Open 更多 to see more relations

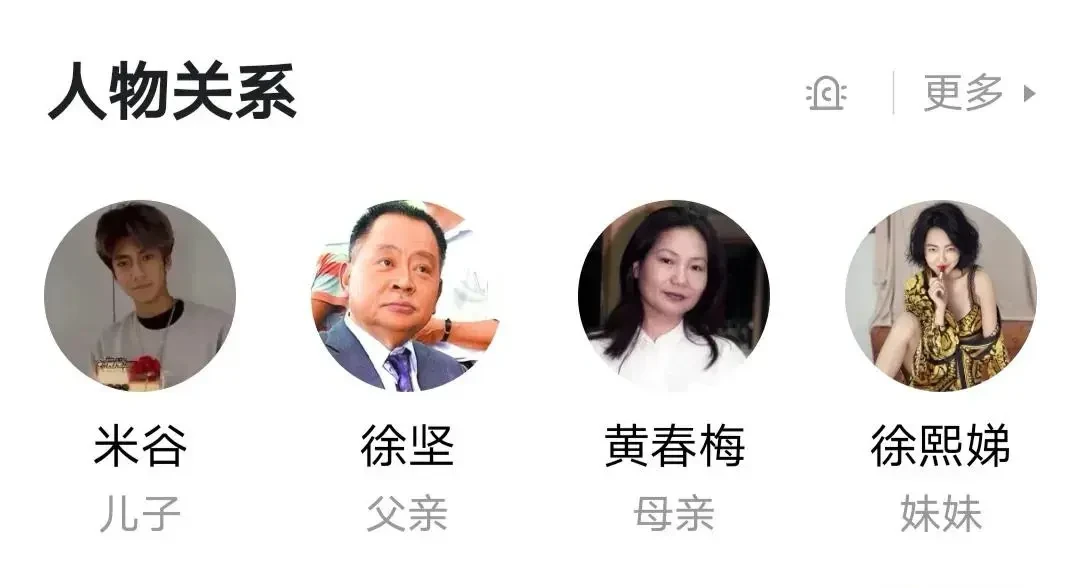pyautogui.click(x=978, y=94)
